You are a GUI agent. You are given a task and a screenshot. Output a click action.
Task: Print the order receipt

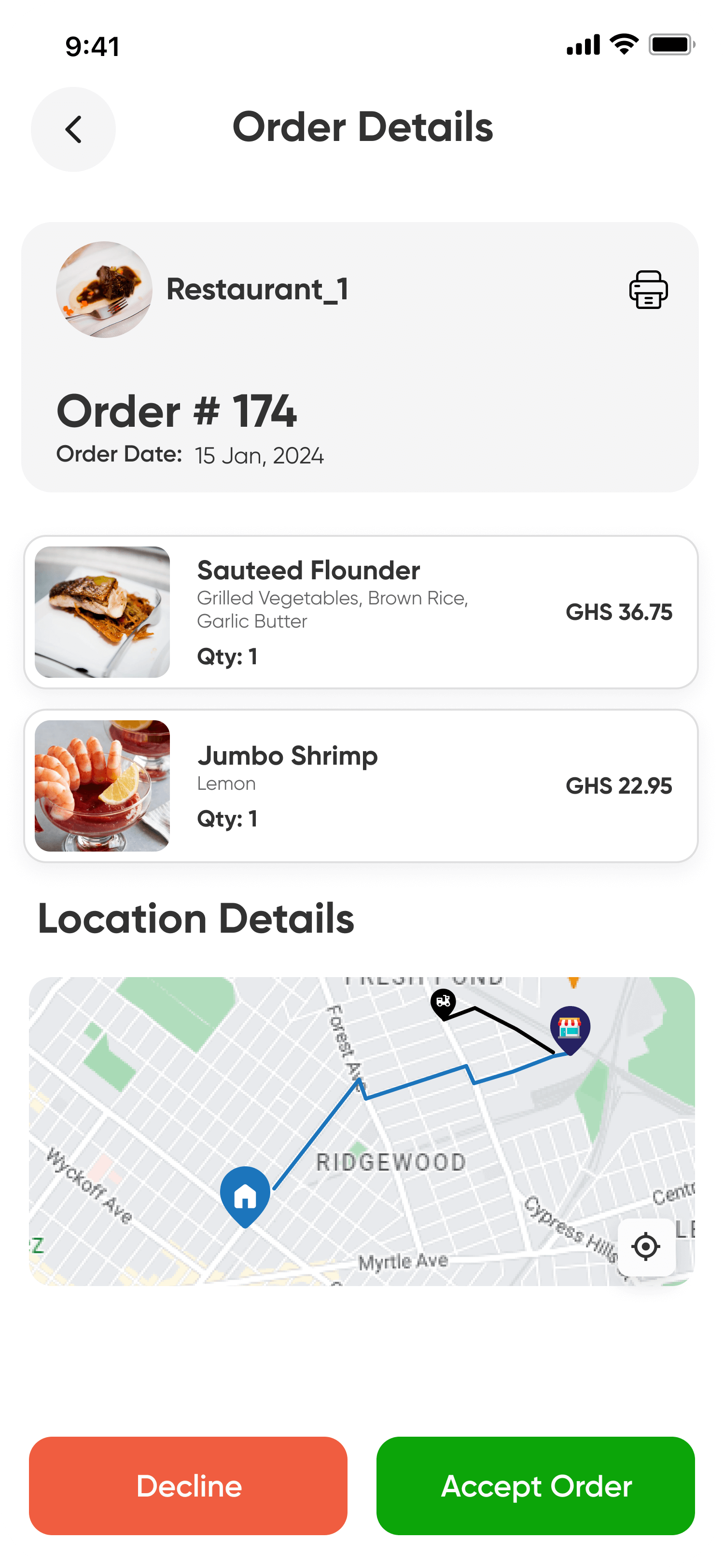coord(648,290)
